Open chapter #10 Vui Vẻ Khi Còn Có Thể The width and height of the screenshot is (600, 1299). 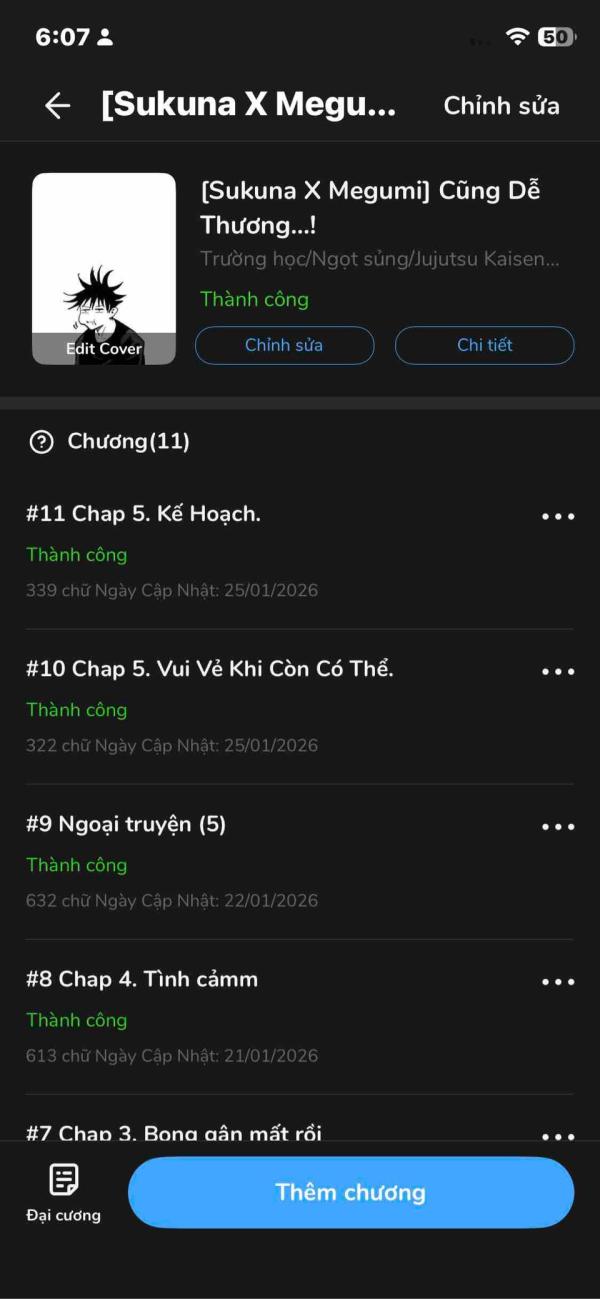coord(210,669)
